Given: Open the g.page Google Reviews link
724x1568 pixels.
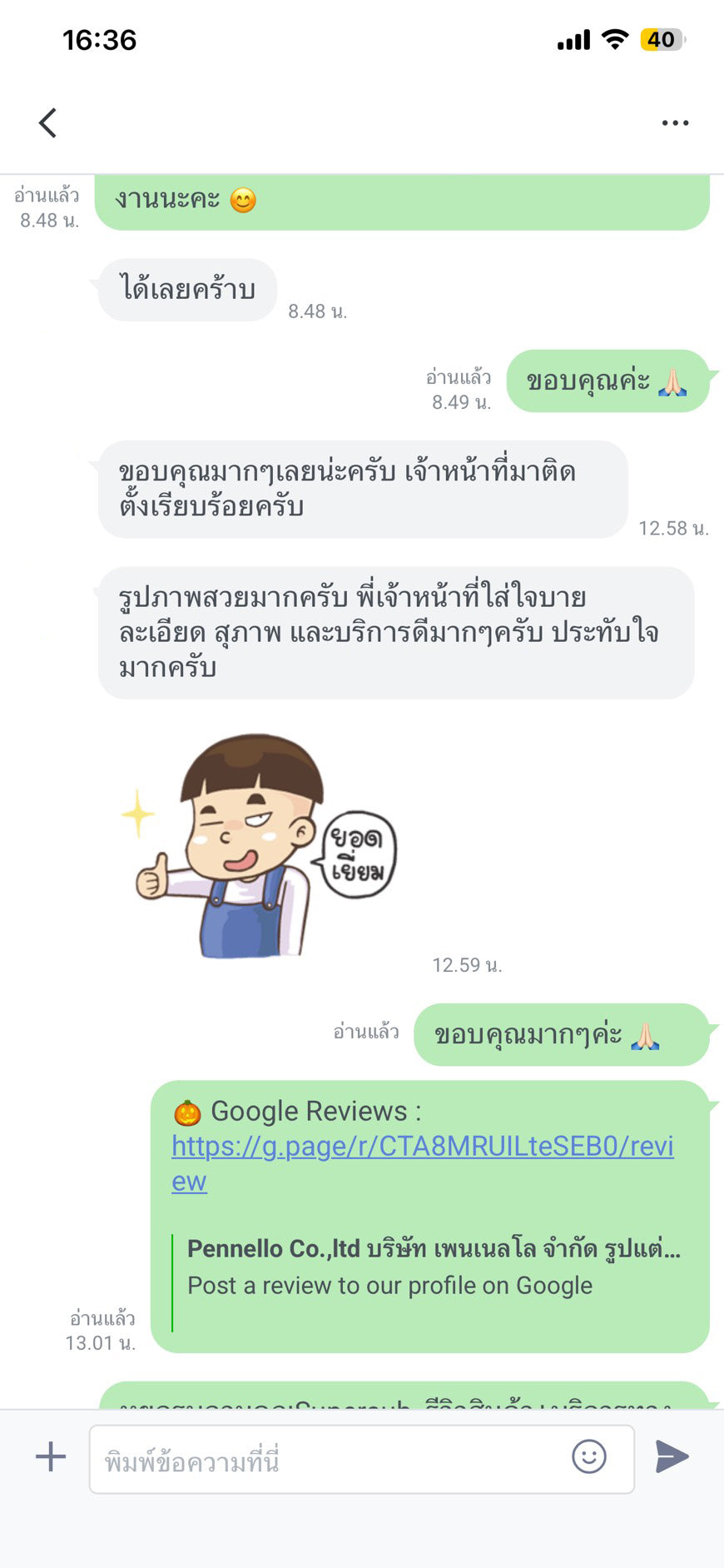Looking at the screenshot, I should click(x=422, y=1147).
